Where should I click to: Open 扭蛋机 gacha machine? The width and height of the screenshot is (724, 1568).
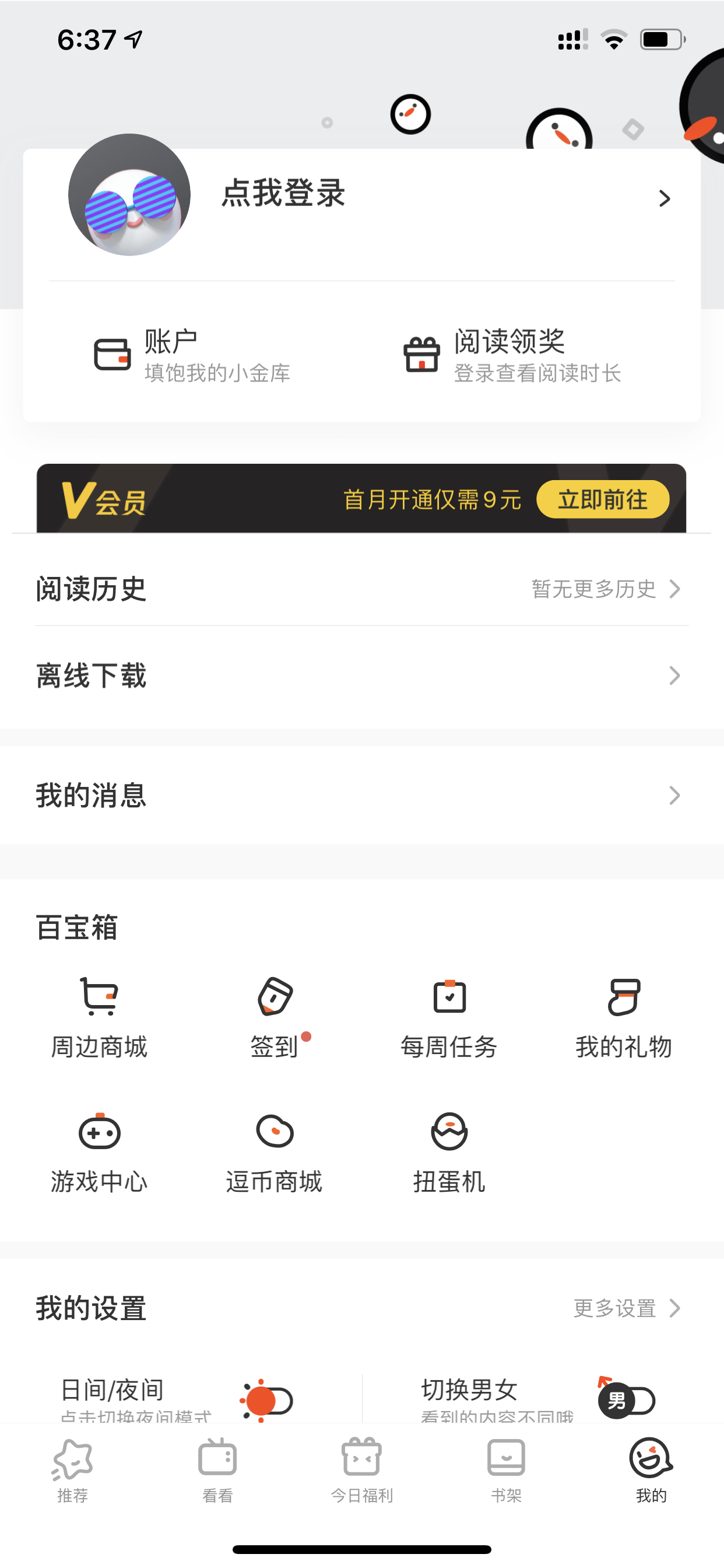[449, 1153]
